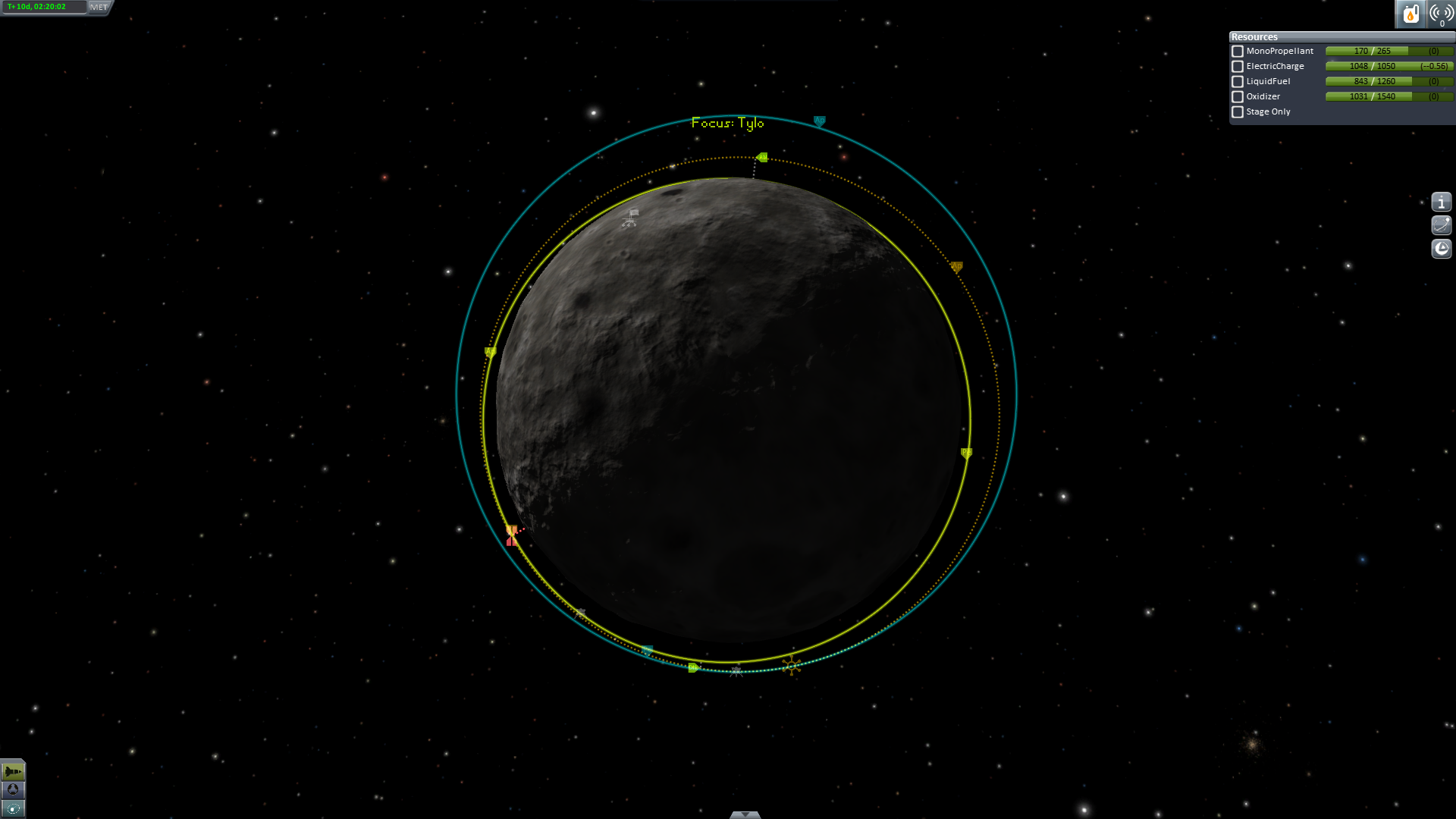1456x819 pixels.
Task: Switch to staging mode with the rocket button
Action: click(x=13, y=772)
